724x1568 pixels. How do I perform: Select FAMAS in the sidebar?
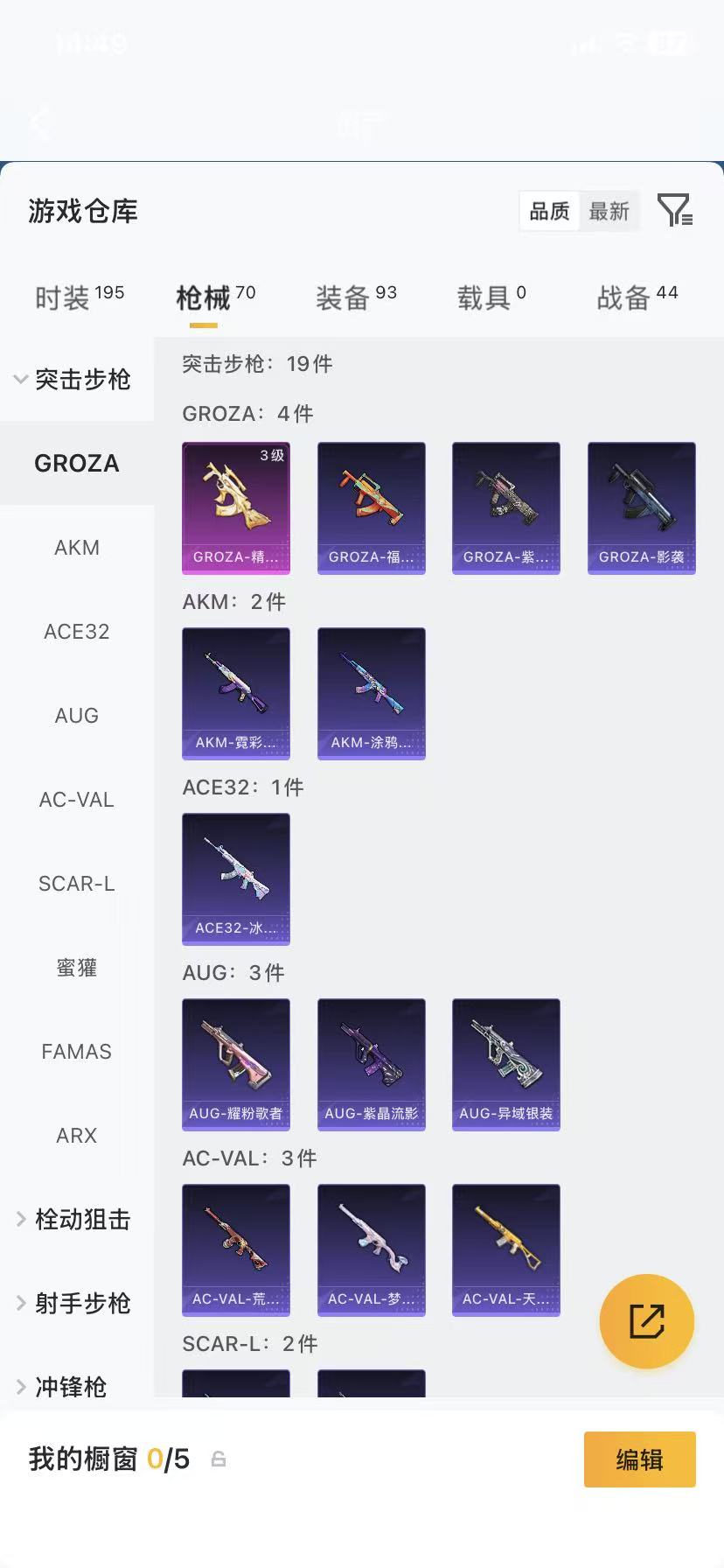click(x=77, y=1052)
